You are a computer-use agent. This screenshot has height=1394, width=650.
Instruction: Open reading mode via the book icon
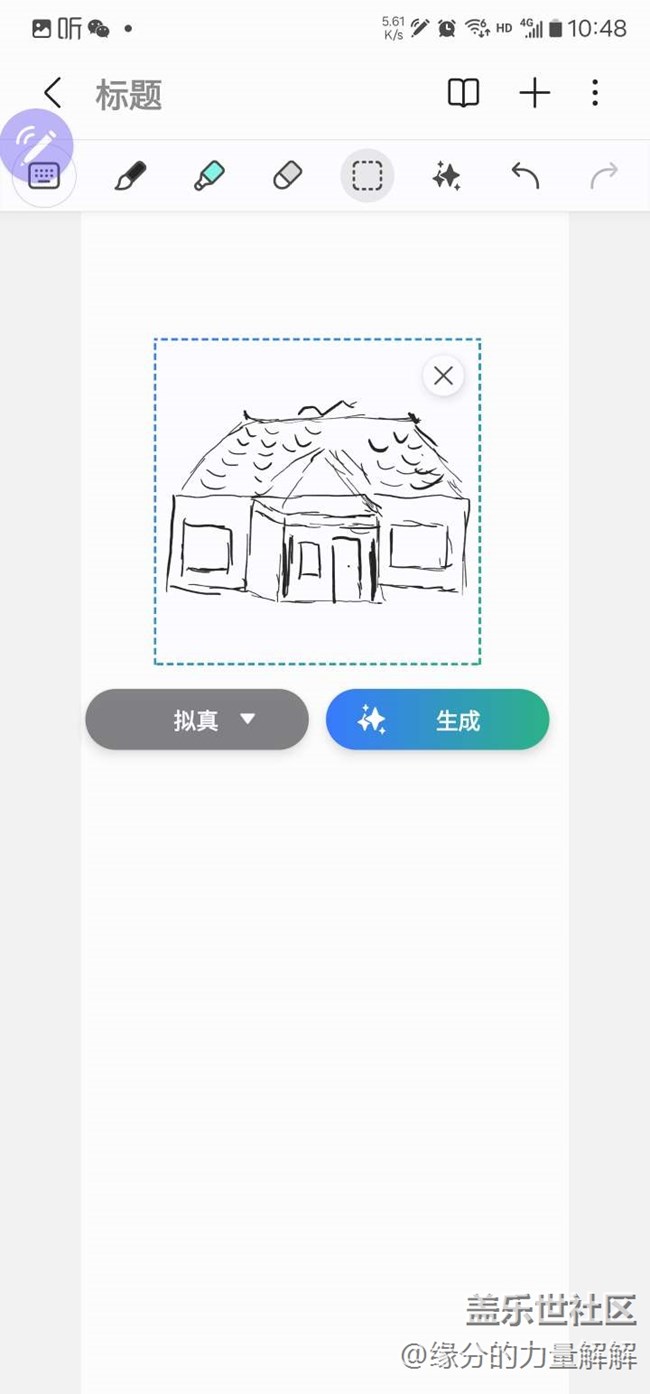463,94
